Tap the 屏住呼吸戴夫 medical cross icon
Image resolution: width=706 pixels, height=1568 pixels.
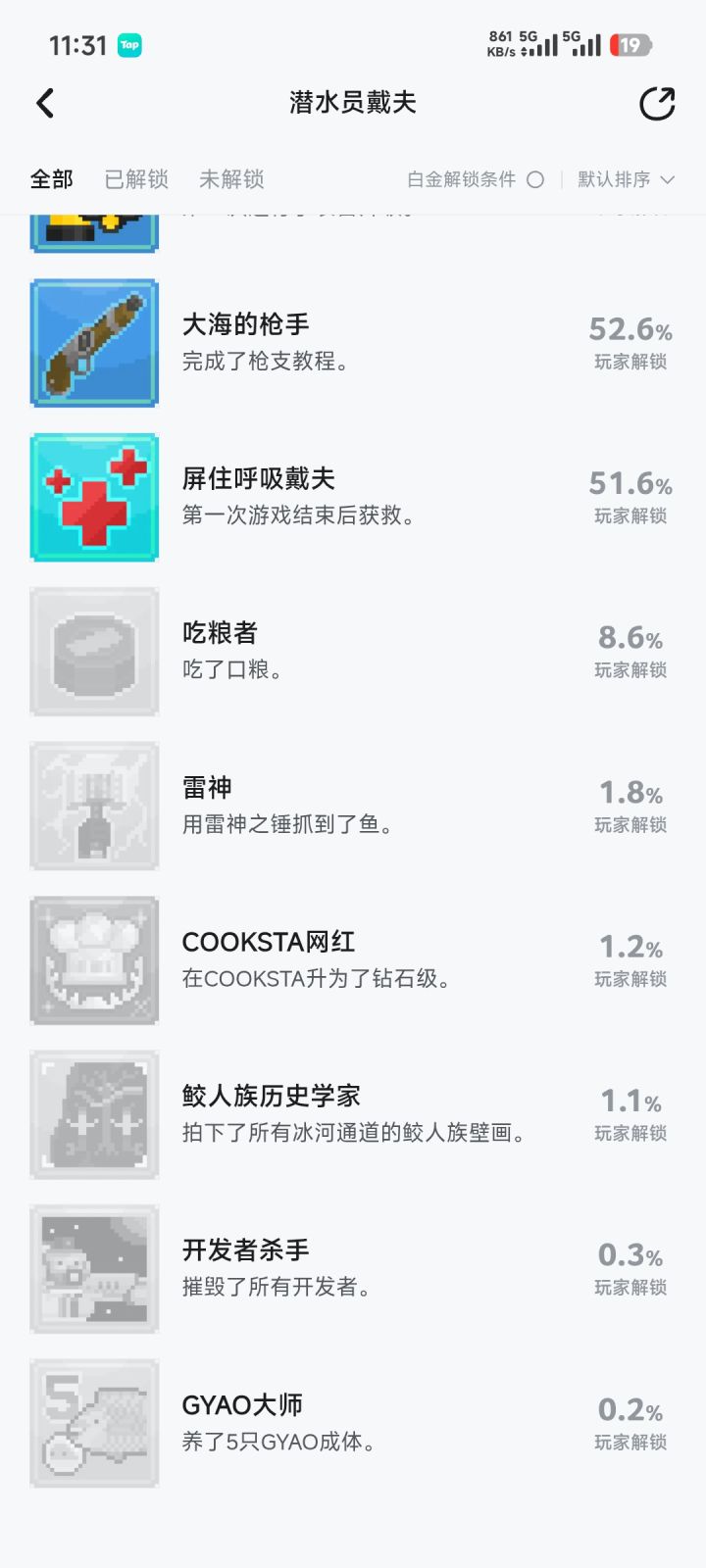pos(94,497)
